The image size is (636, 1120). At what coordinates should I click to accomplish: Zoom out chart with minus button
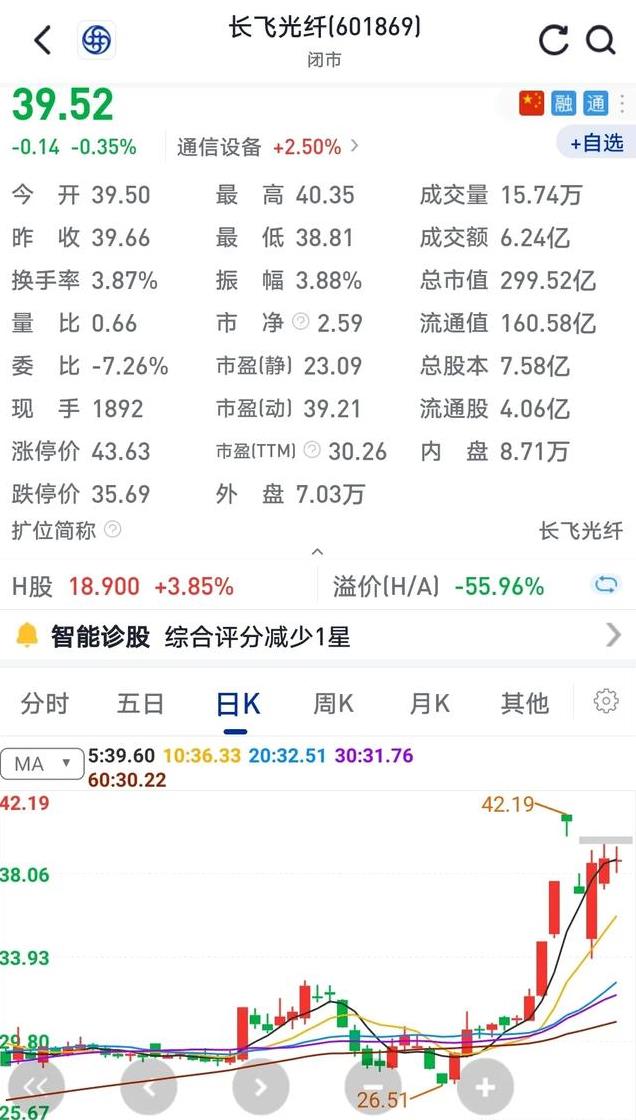pos(374,1087)
